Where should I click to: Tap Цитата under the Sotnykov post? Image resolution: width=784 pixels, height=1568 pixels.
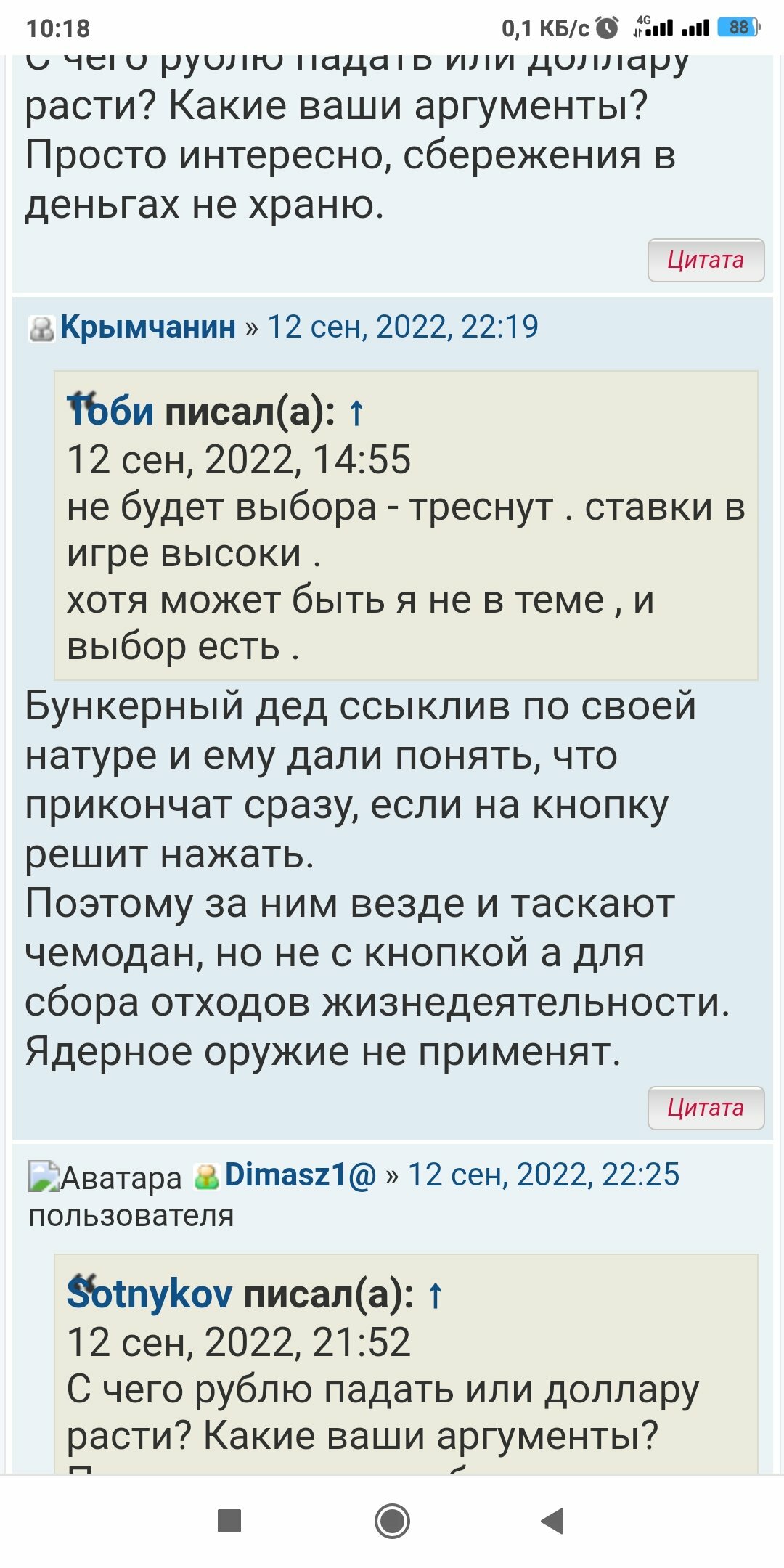(706, 260)
